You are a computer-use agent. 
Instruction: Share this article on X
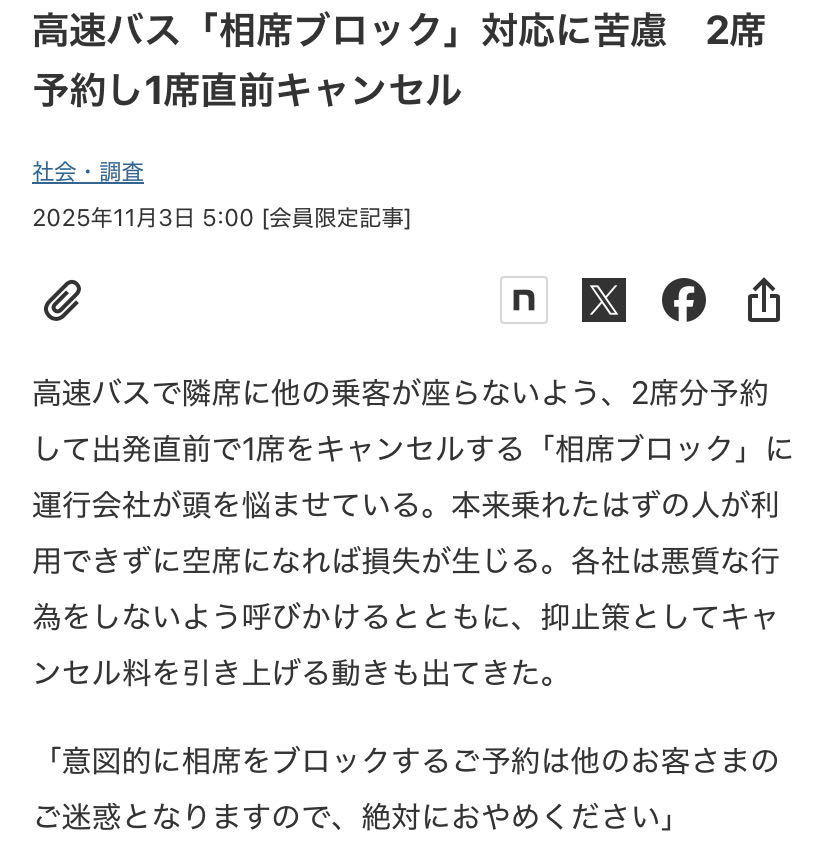coord(604,299)
